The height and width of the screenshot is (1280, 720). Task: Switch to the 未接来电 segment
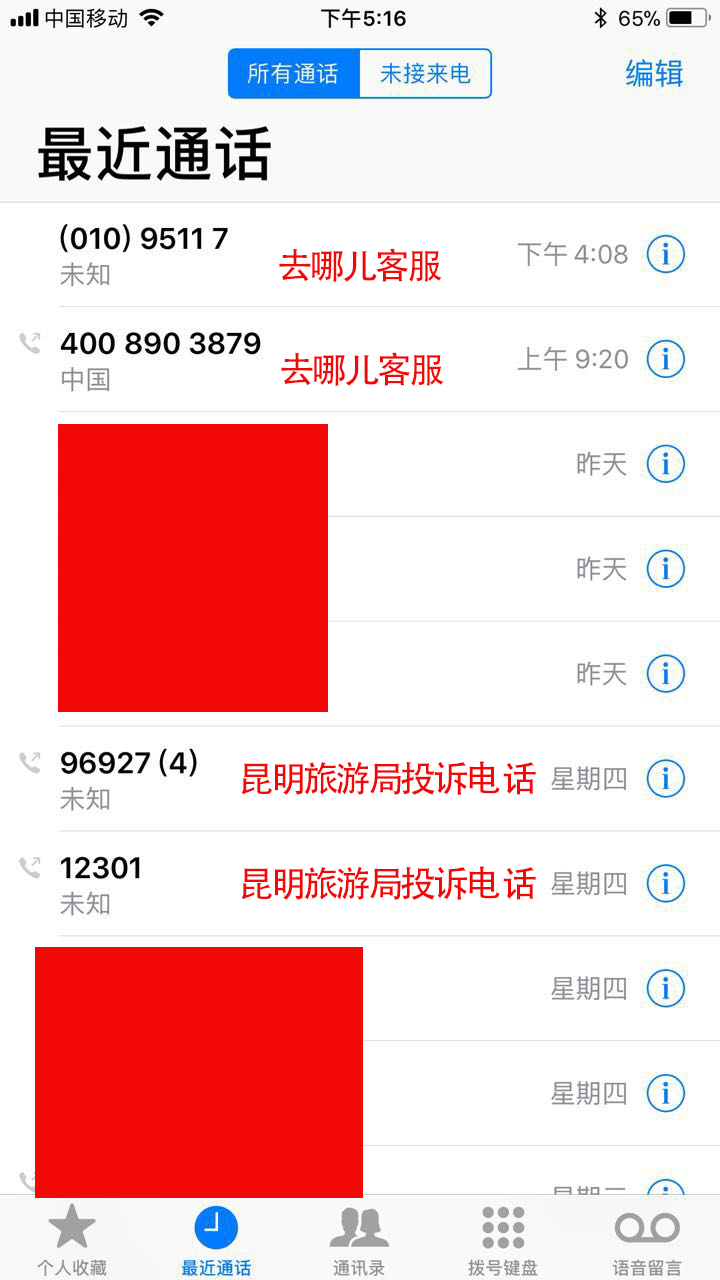[425, 74]
